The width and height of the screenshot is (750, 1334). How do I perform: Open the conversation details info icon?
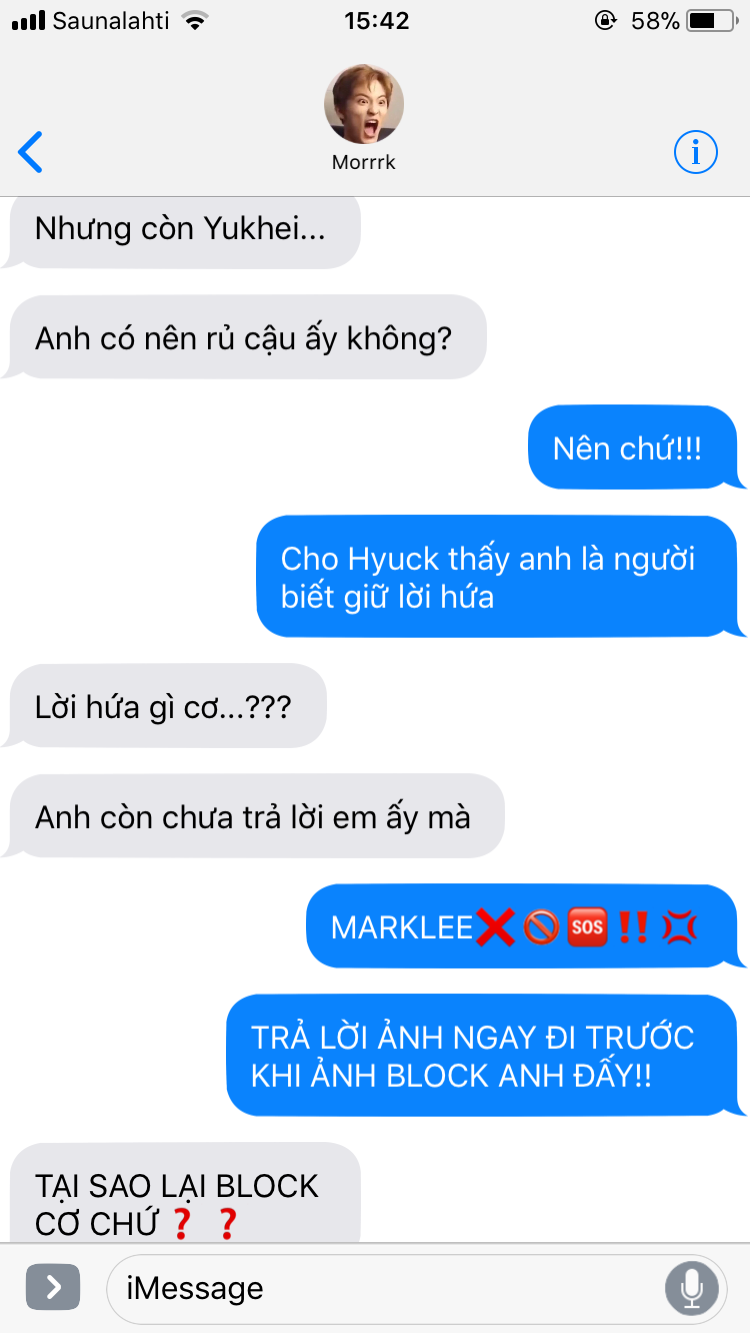pos(696,152)
